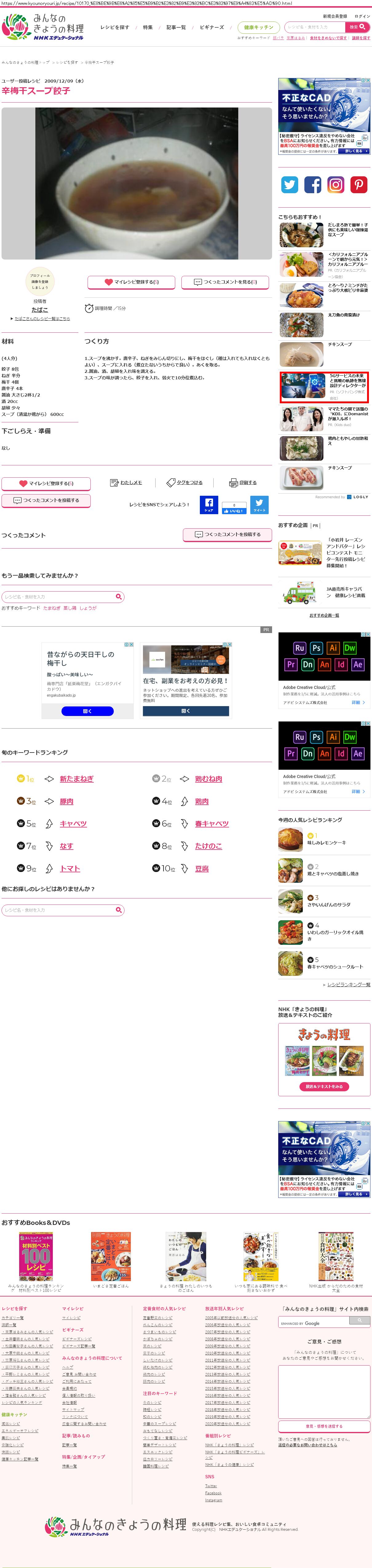372x1568 pixels.
Task: Open the Instagram icon in sidebar
Action: (335, 184)
